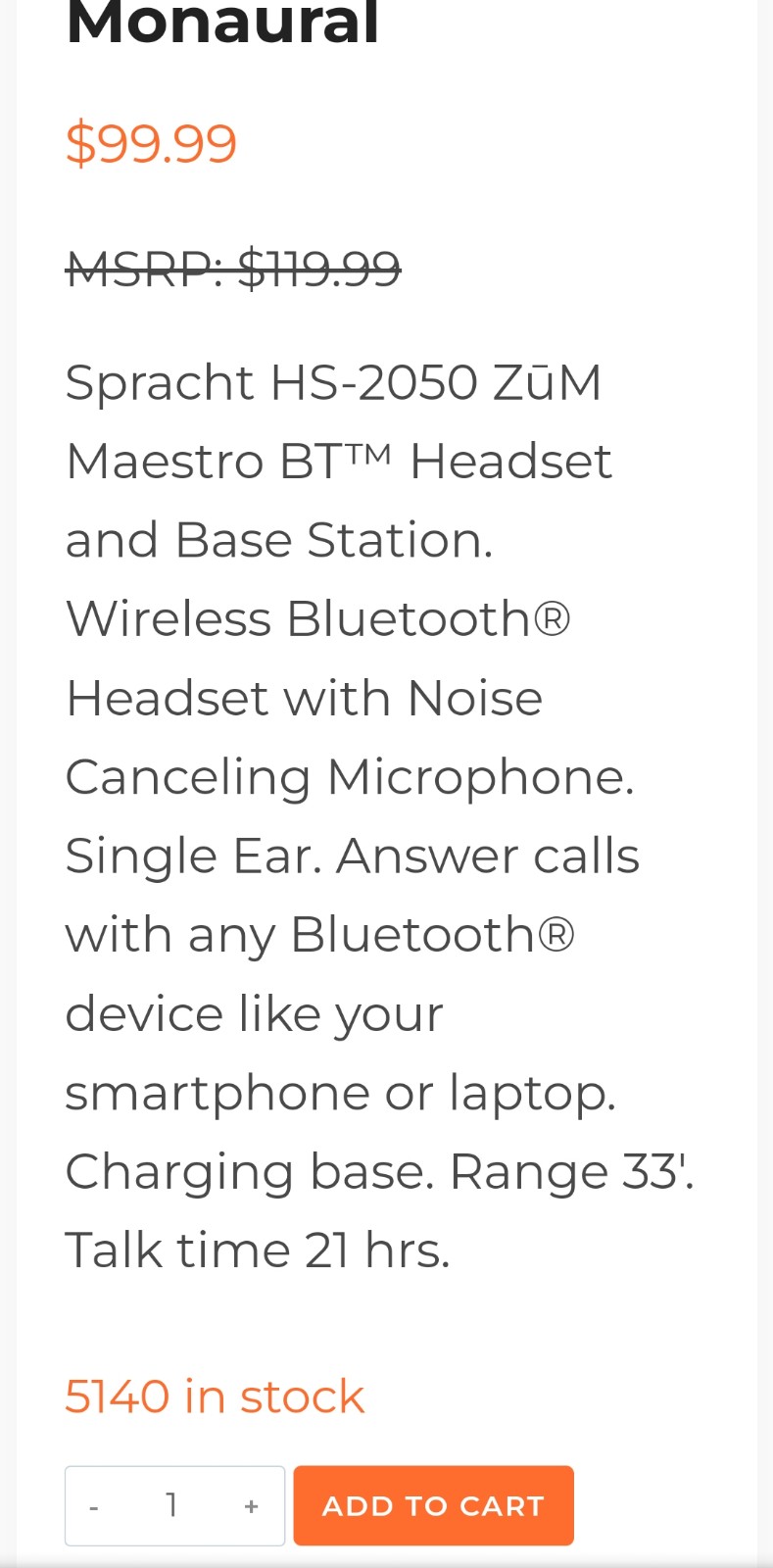The image size is (773, 1568).
Task: Increase quantity with the plus button
Action: click(x=252, y=1506)
